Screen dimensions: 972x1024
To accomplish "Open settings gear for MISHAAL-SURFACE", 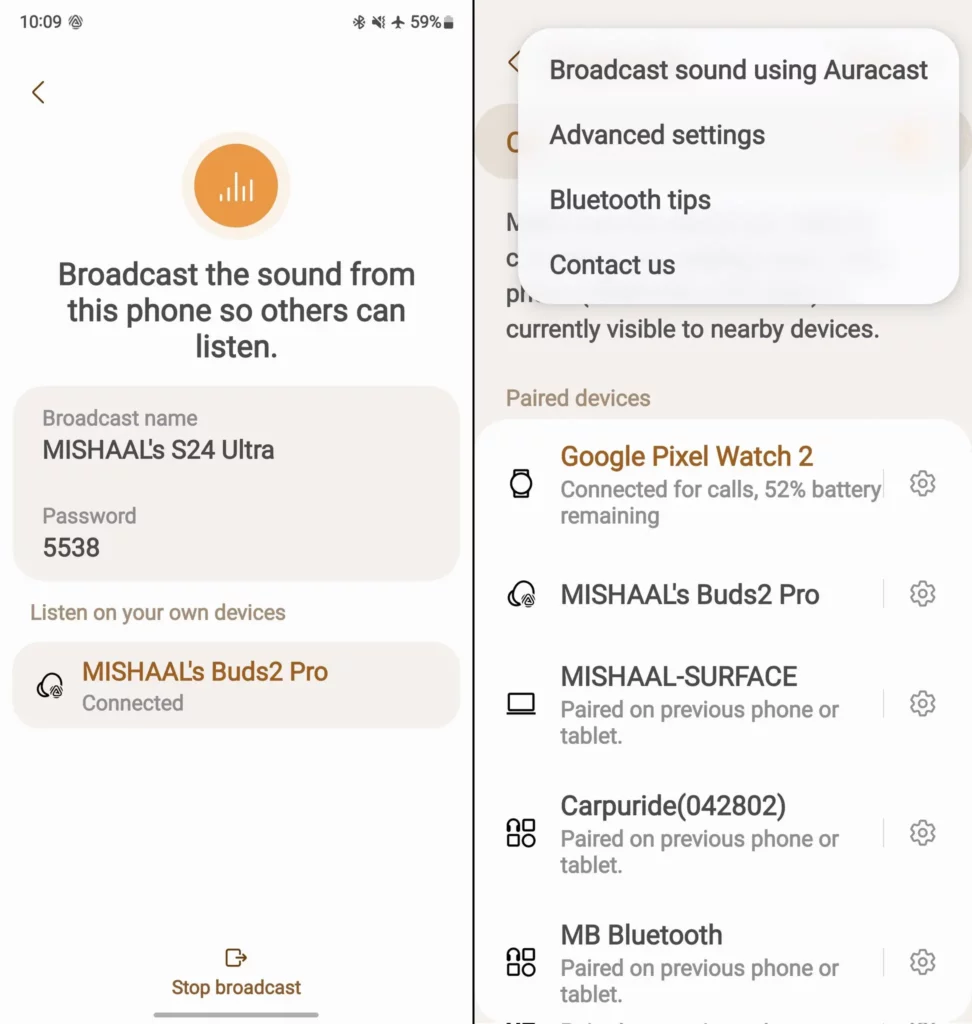I will point(922,704).
